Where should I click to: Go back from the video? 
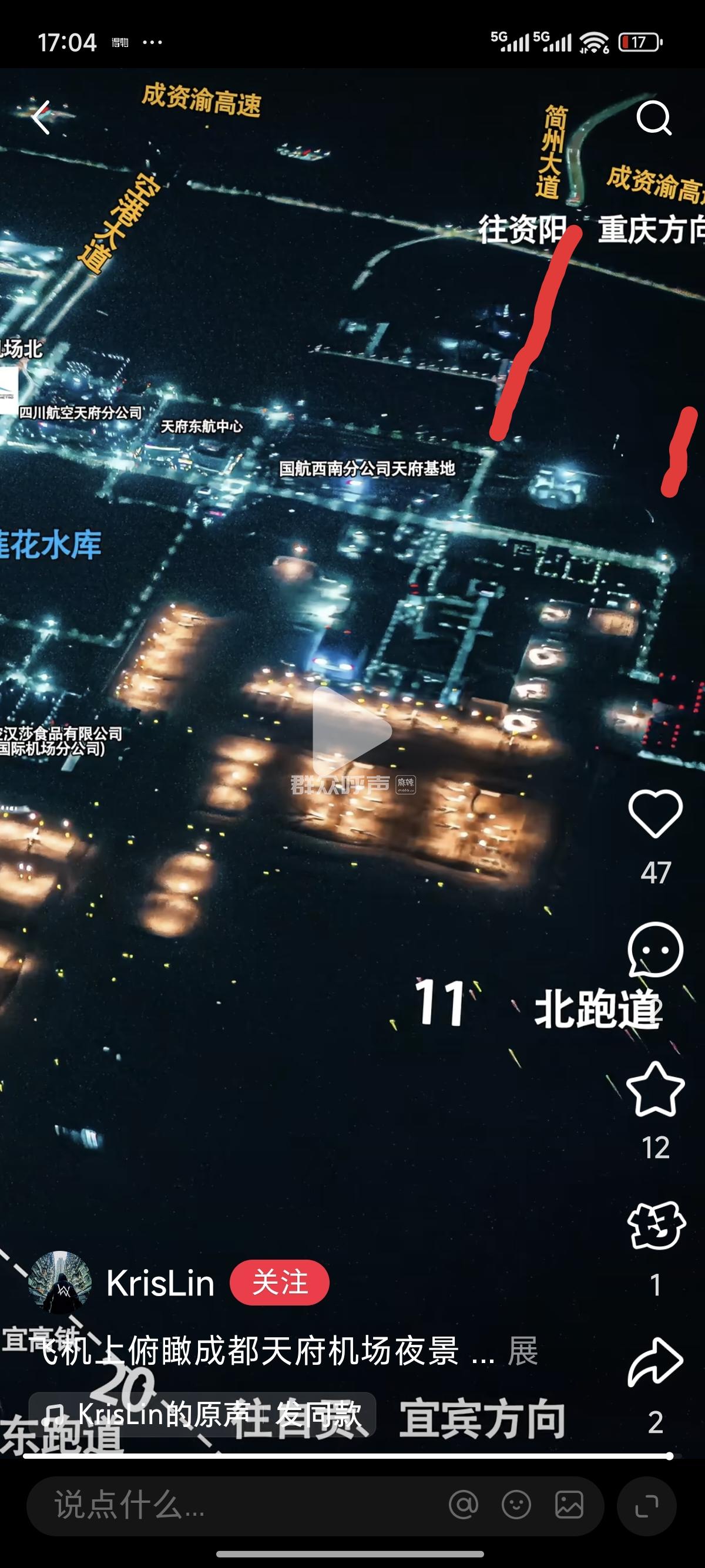coord(41,117)
